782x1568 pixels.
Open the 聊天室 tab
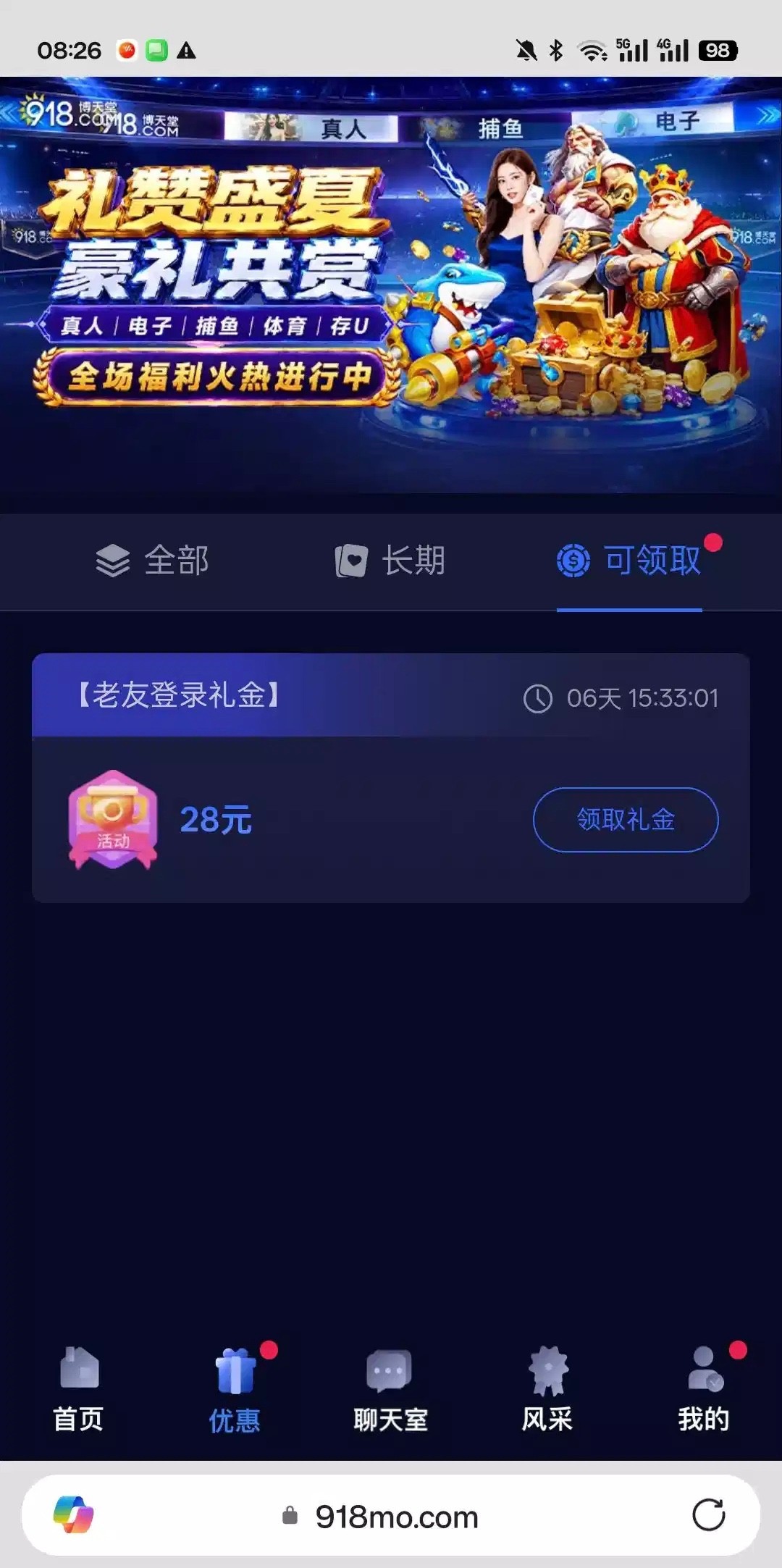pos(390,1390)
